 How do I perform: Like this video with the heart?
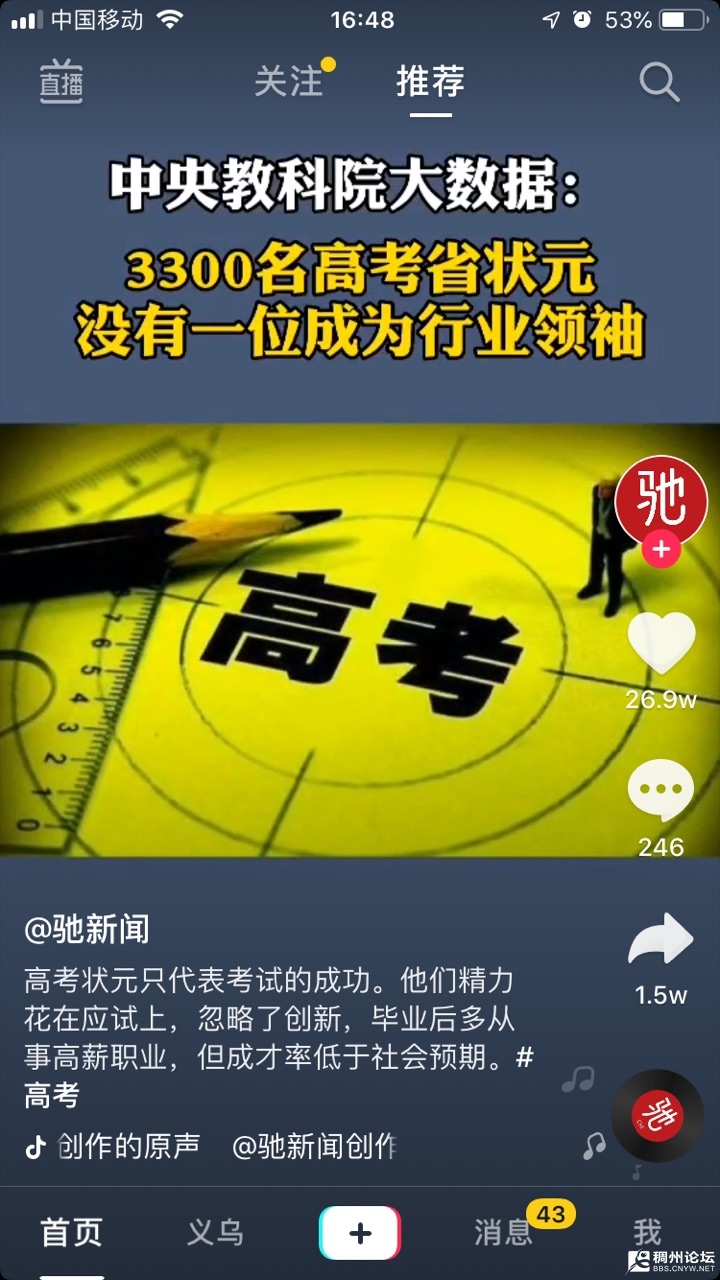click(660, 643)
